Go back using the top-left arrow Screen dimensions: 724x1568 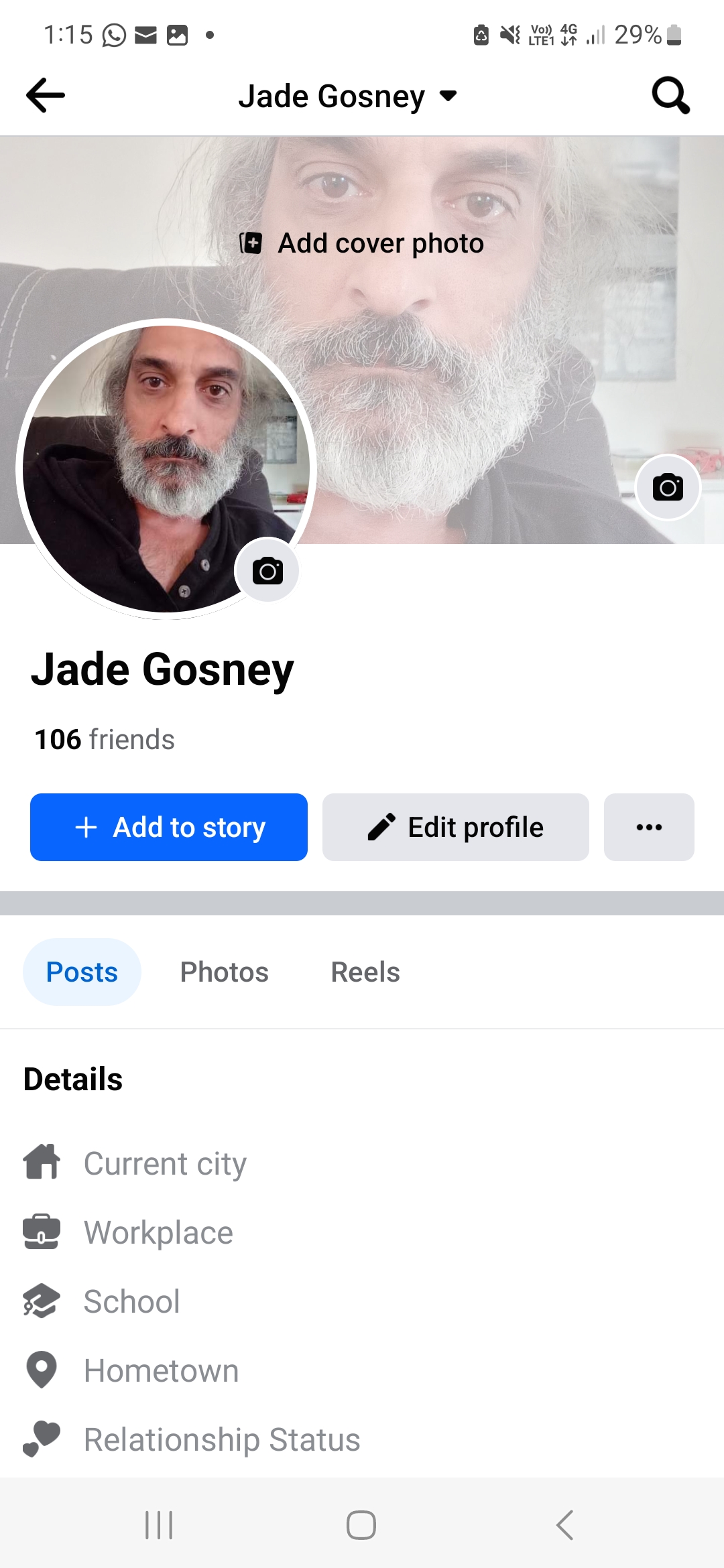[46, 95]
